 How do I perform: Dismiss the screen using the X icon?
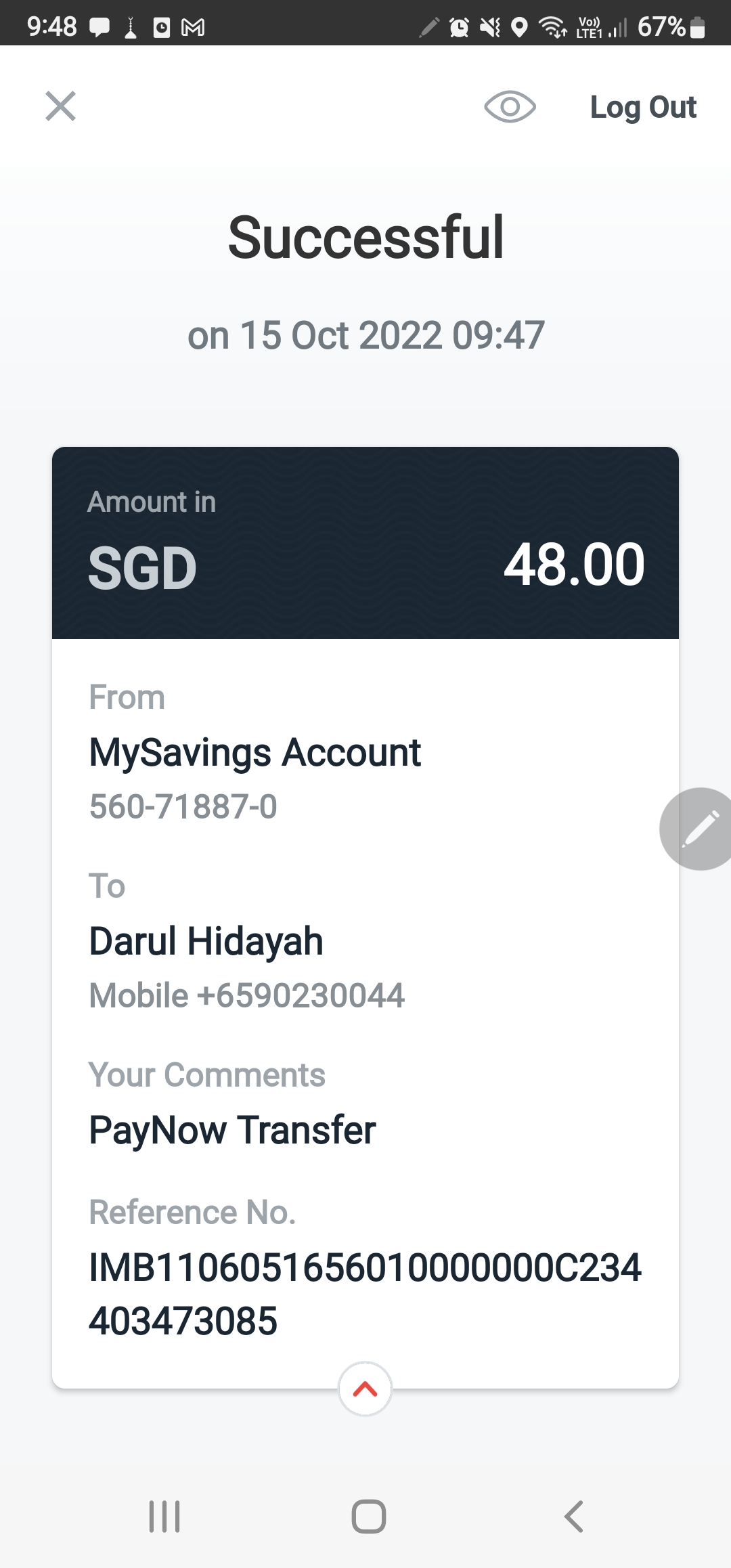pos(60,106)
